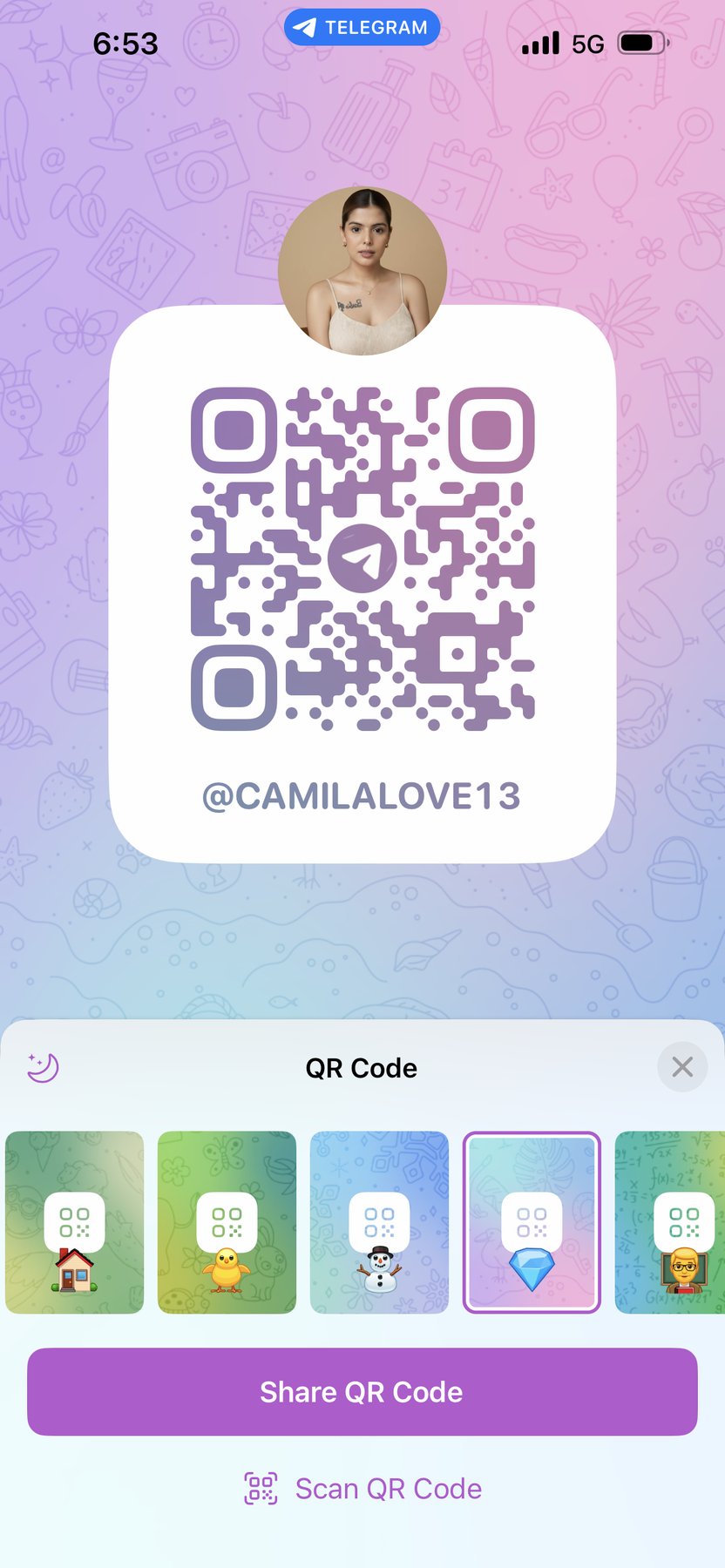The width and height of the screenshot is (725, 1568).
Task: Close the QR Code panel
Action: coord(682,1067)
